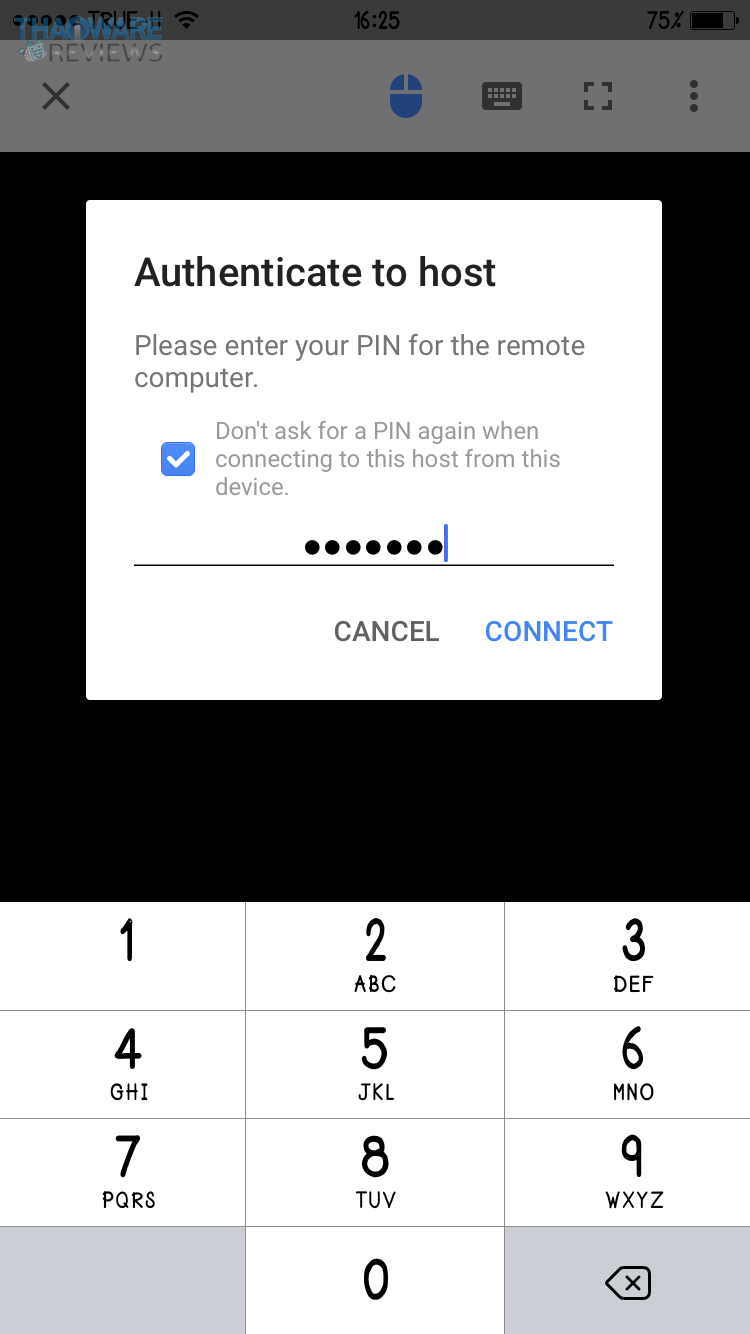Tap 0 on the number pad
This screenshot has height=1334, width=750.
click(375, 1281)
